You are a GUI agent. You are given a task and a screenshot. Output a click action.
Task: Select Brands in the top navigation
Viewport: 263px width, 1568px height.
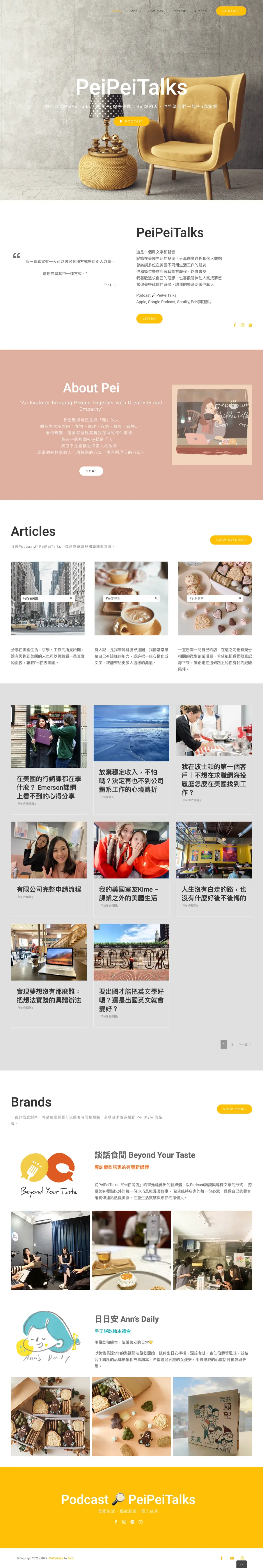point(201,11)
